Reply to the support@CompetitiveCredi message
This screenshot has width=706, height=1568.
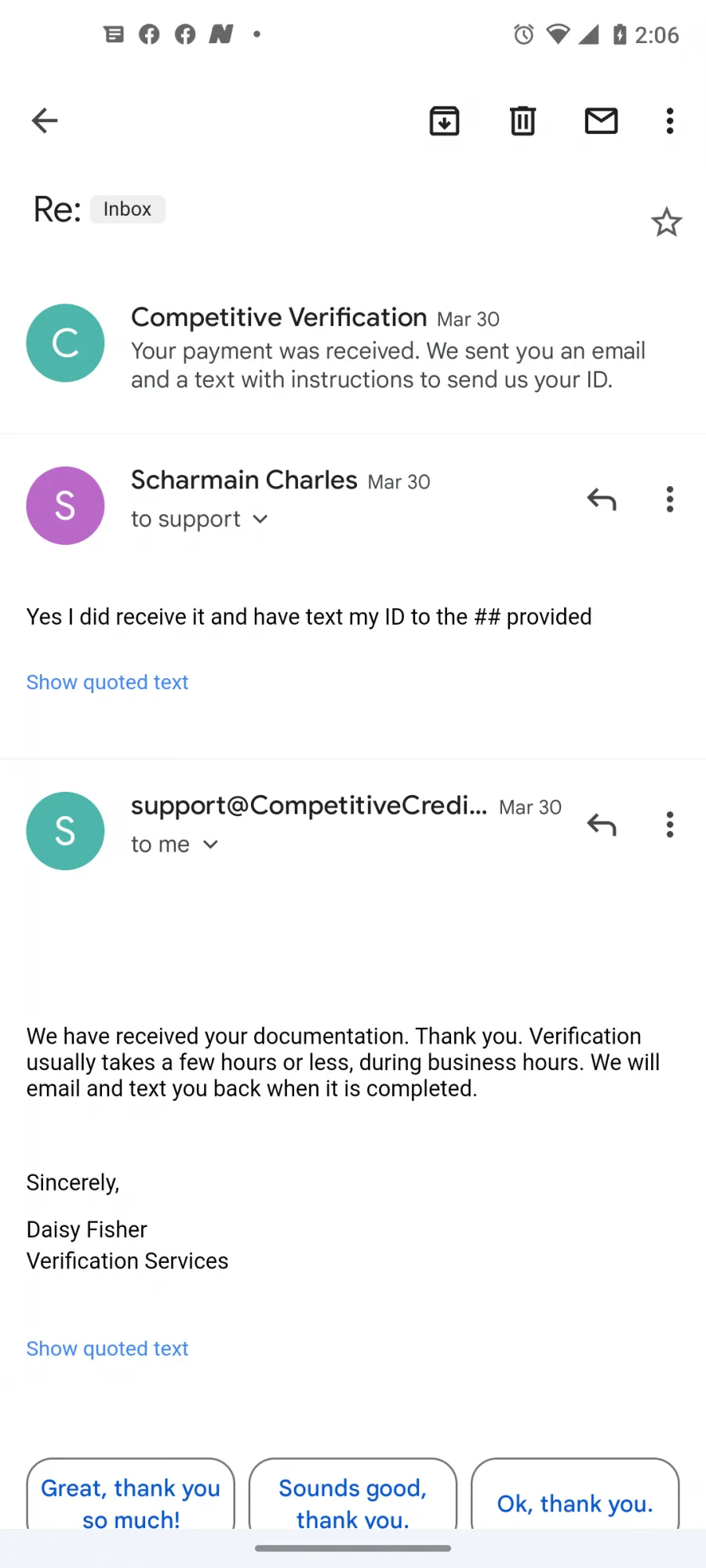[602, 825]
